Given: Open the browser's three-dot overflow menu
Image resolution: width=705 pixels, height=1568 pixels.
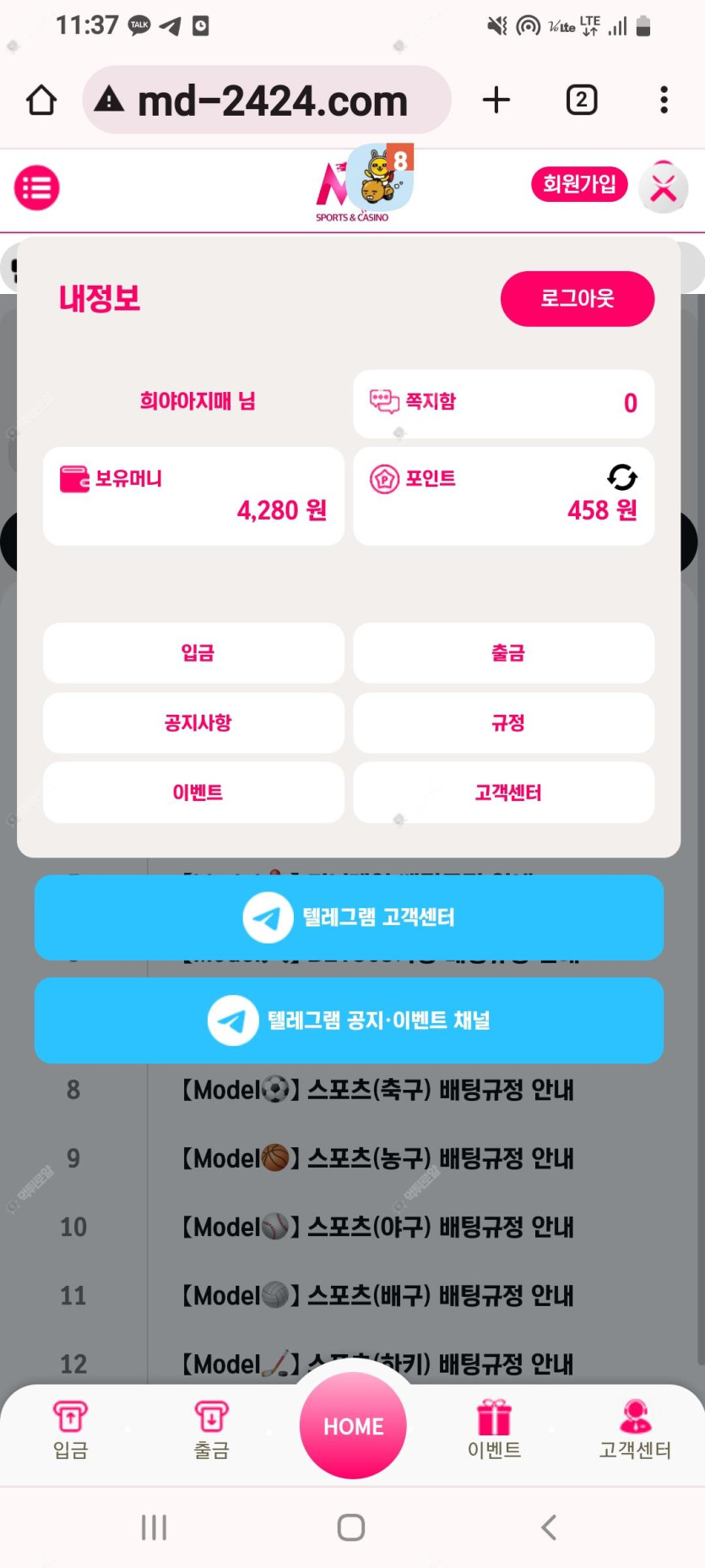Looking at the screenshot, I should (x=664, y=100).
